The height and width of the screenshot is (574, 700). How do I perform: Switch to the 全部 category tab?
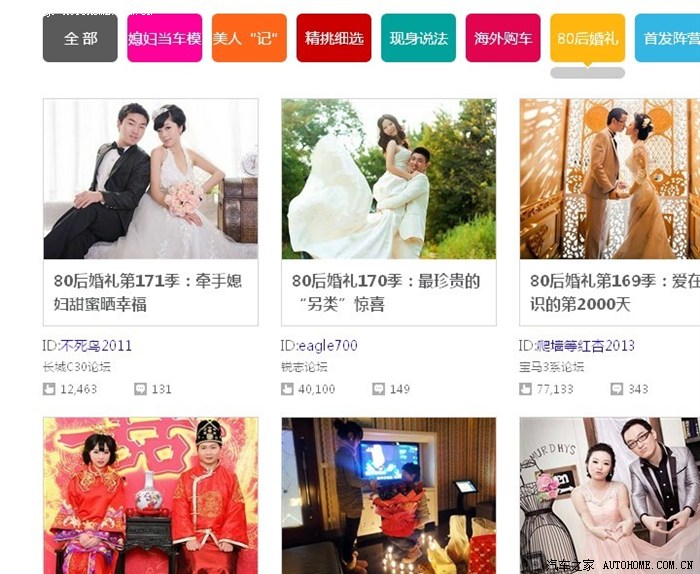coord(80,39)
